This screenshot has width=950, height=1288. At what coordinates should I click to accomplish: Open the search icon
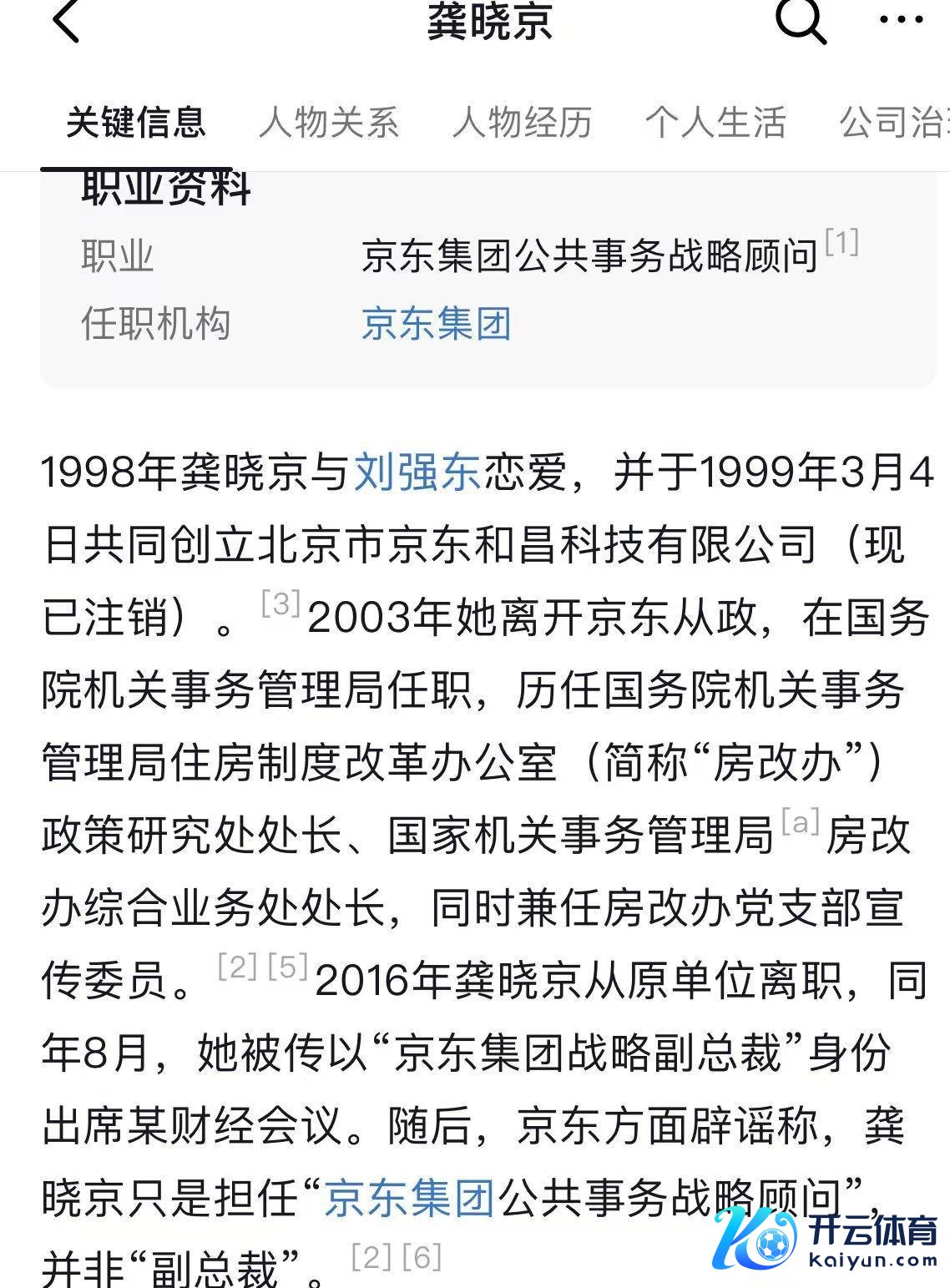click(x=800, y=21)
